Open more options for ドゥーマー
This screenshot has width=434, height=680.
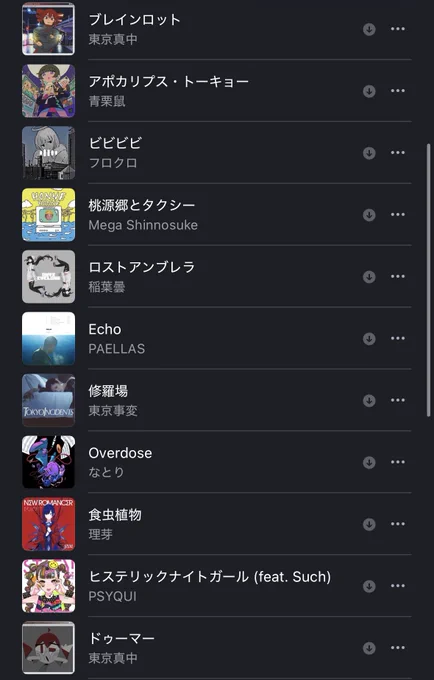click(398, 648)
